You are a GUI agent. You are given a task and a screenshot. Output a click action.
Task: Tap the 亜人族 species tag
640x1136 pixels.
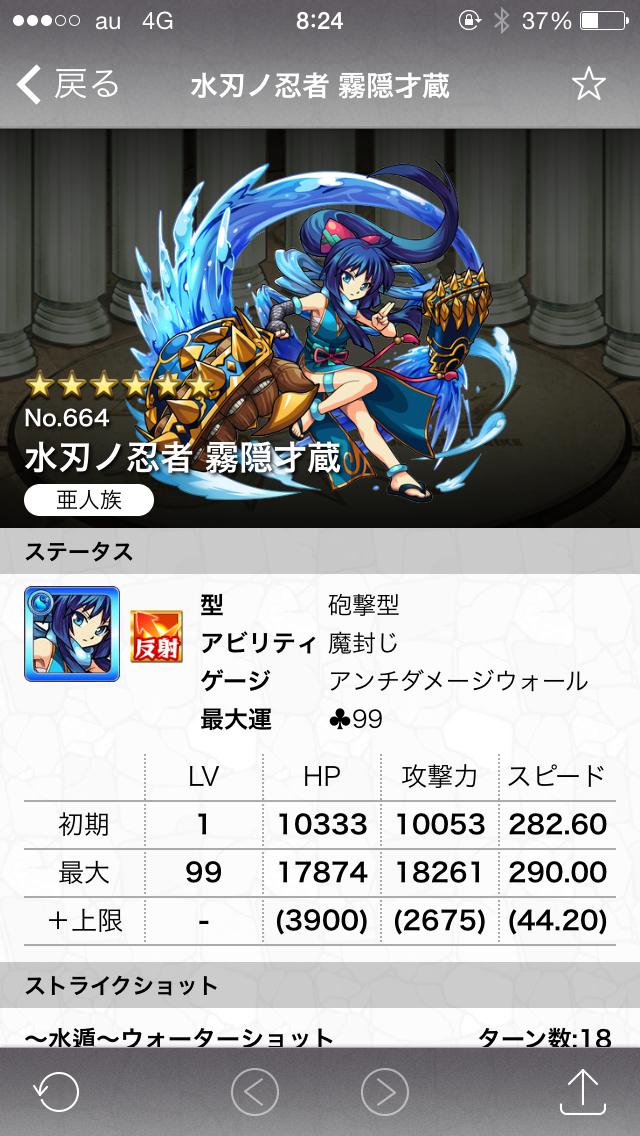[x=89, y=500]
